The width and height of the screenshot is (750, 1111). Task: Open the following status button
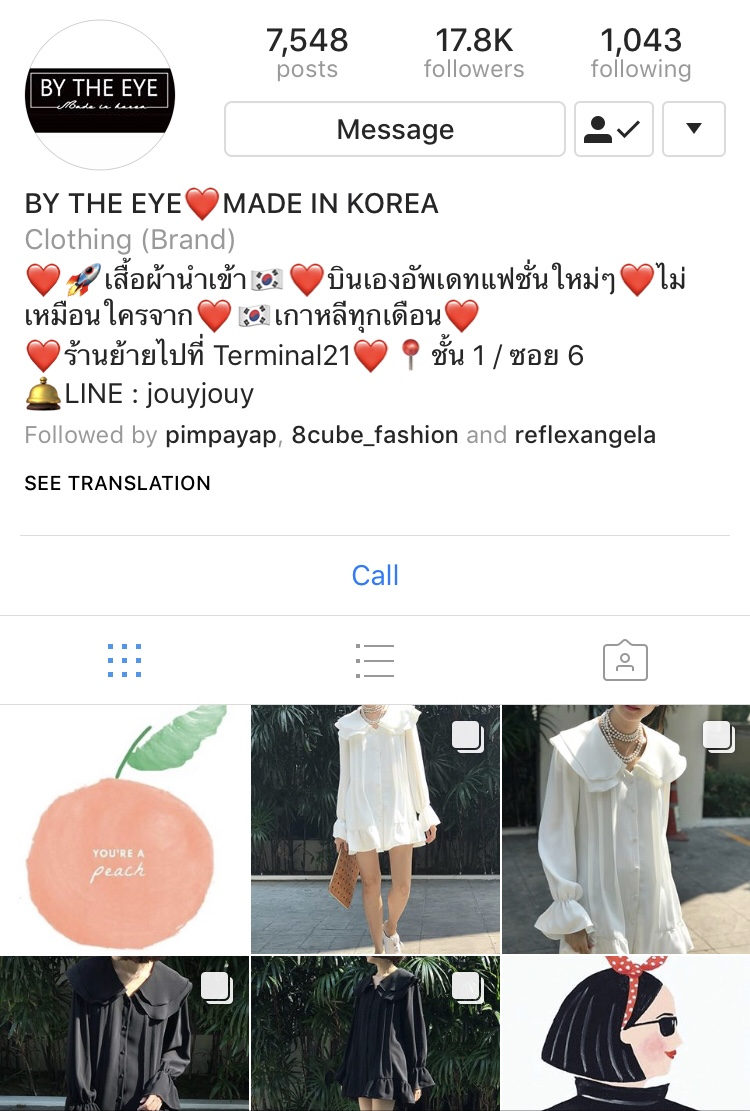pyautogui.click(x=613, y=130)
